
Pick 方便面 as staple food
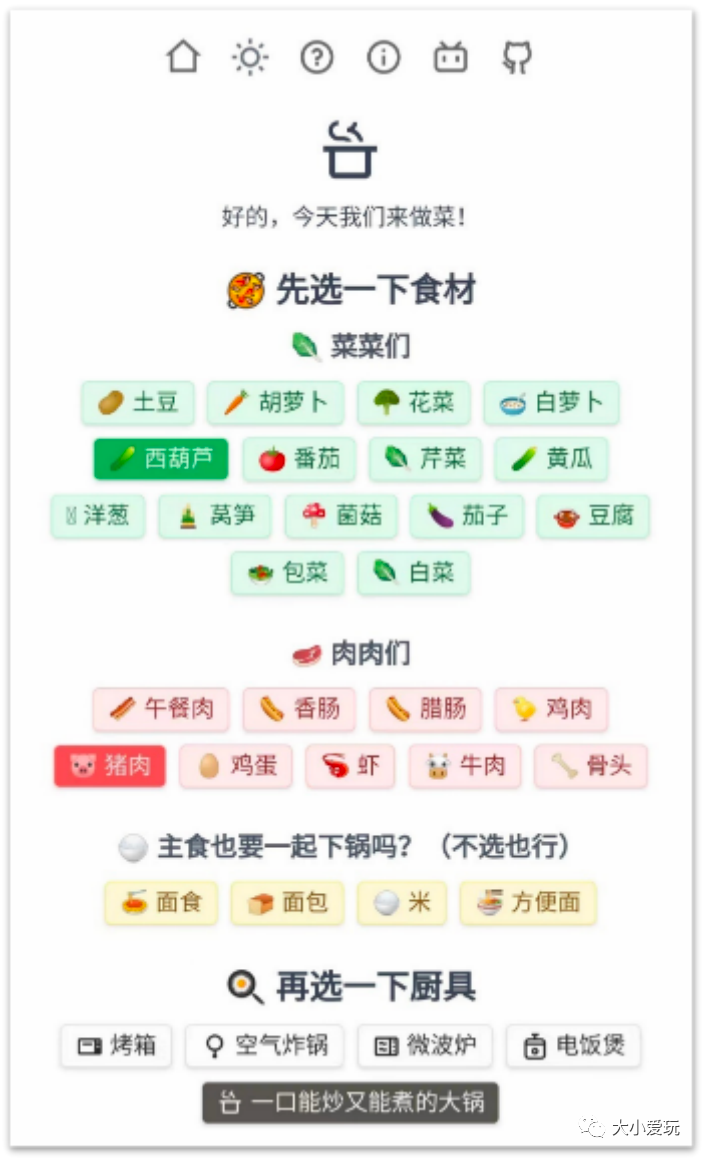(527, 902)
